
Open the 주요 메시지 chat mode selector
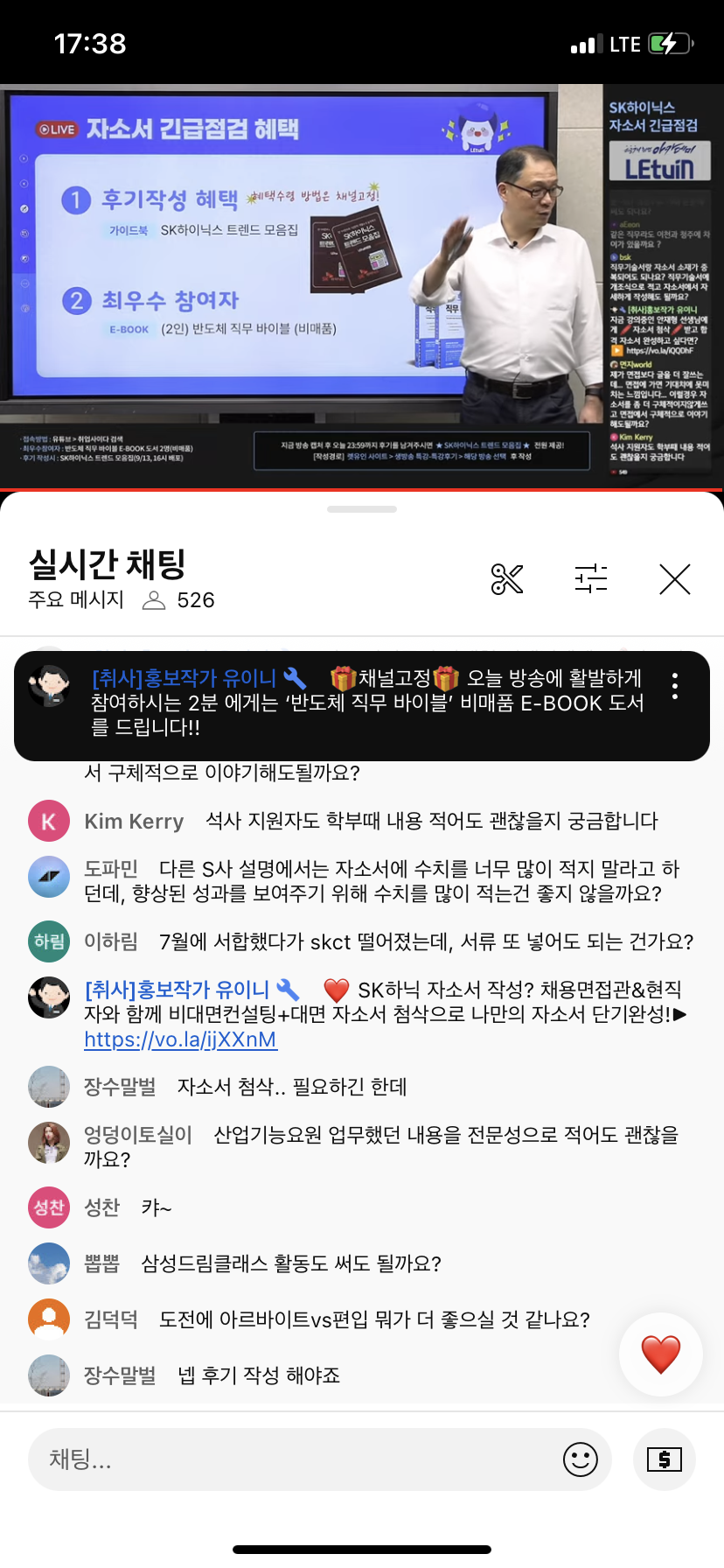pos(76,600)
